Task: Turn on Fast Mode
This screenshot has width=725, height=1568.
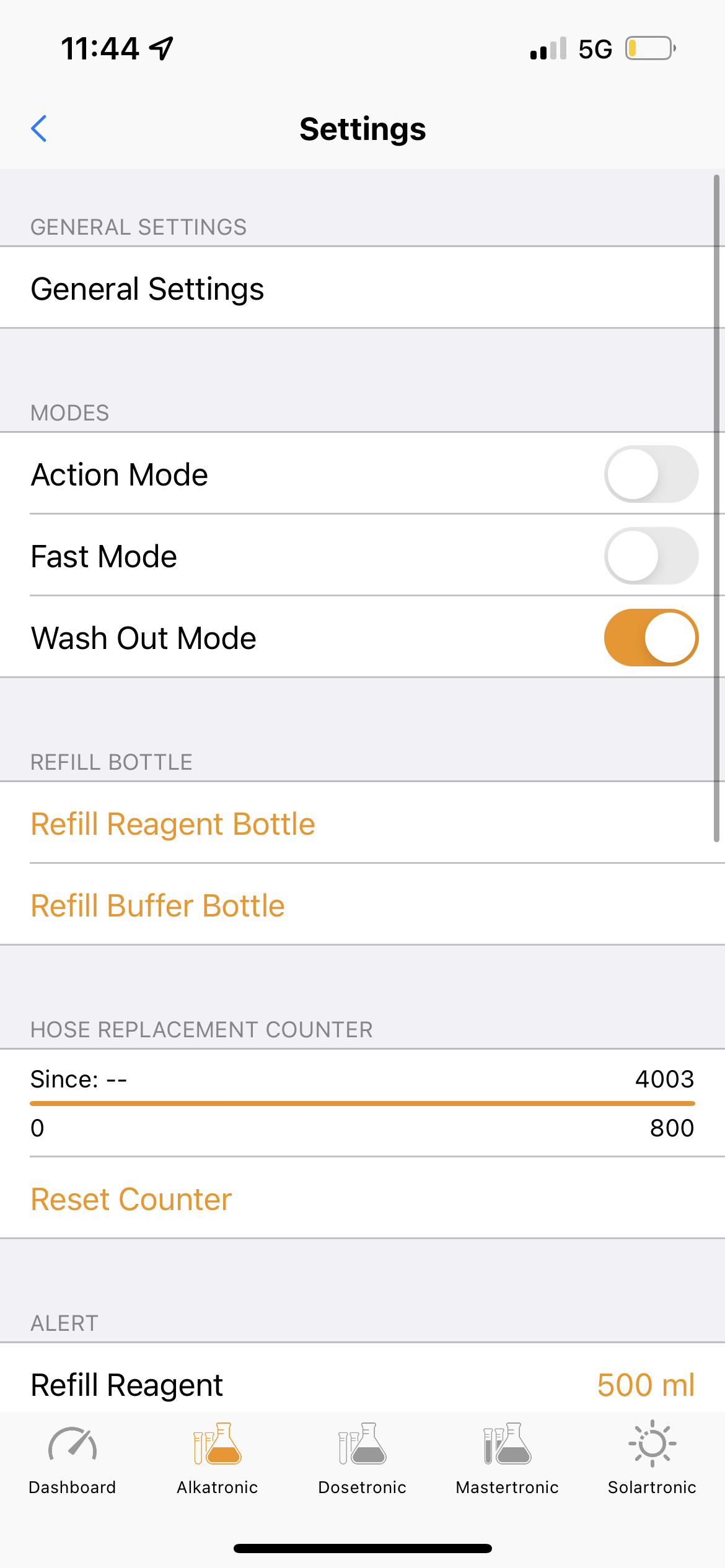Action: [x=651, y=556]
